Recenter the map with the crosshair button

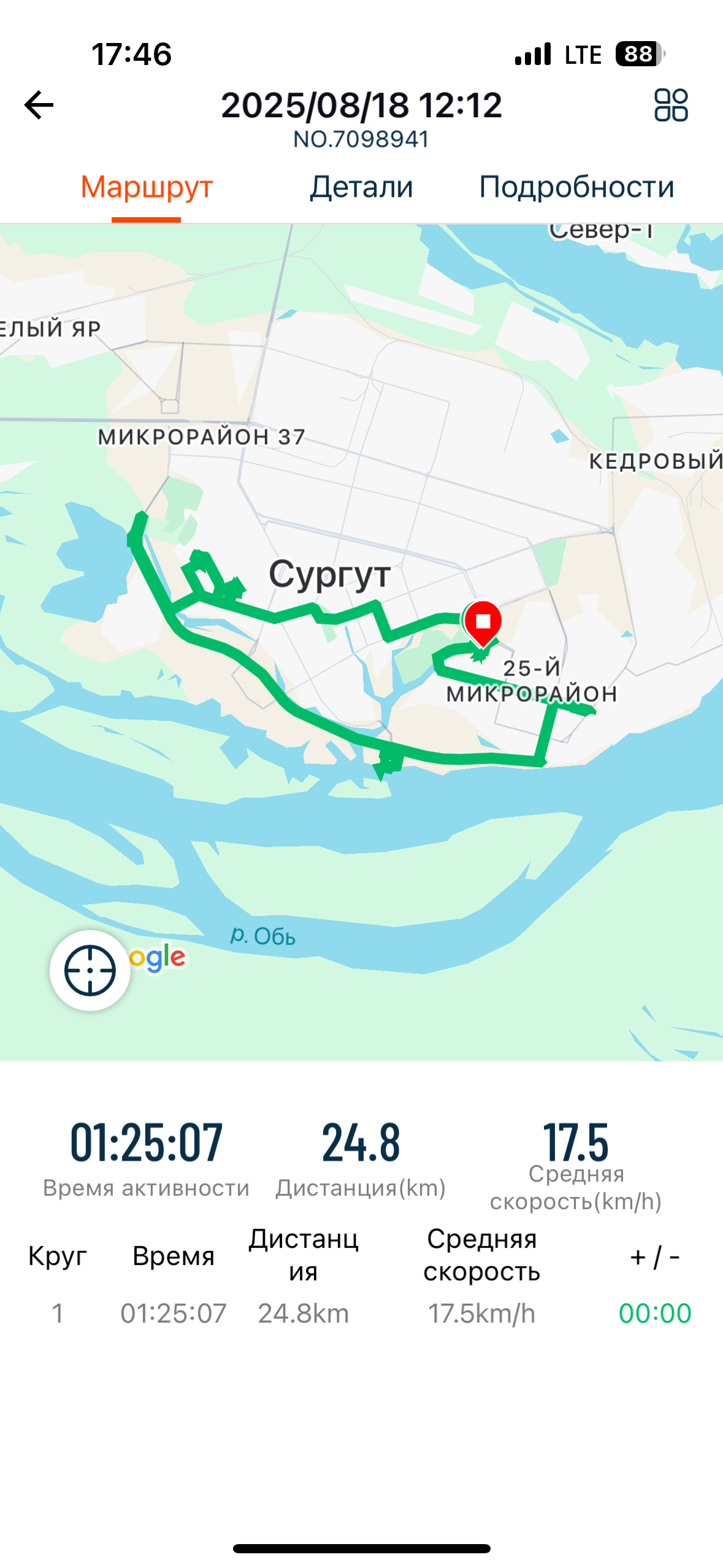pyautogui.click(x=90, y=970)
